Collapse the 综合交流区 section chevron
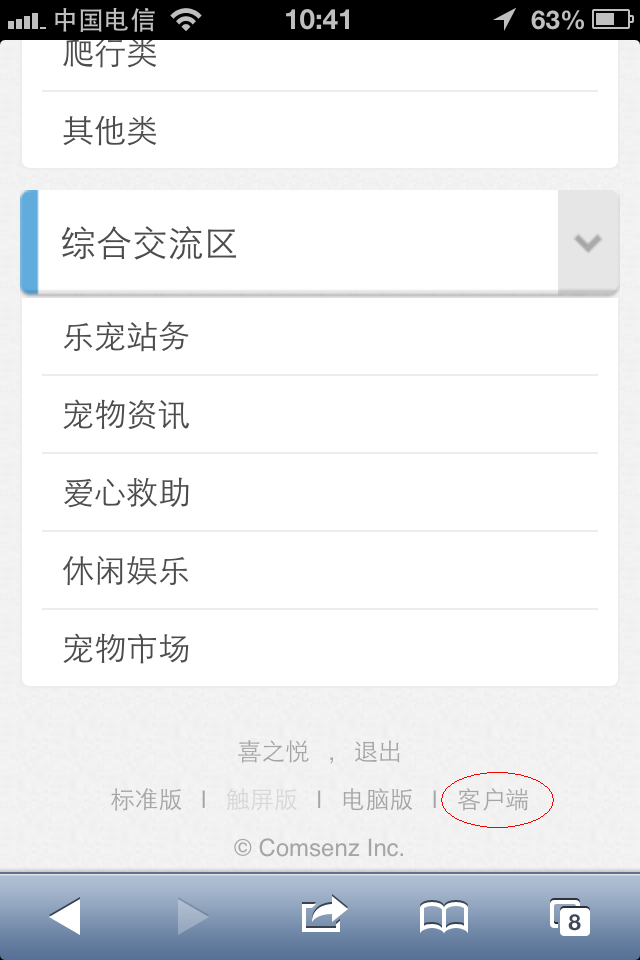The height and width of the screenshot is (960, 640). coord(588,243)
